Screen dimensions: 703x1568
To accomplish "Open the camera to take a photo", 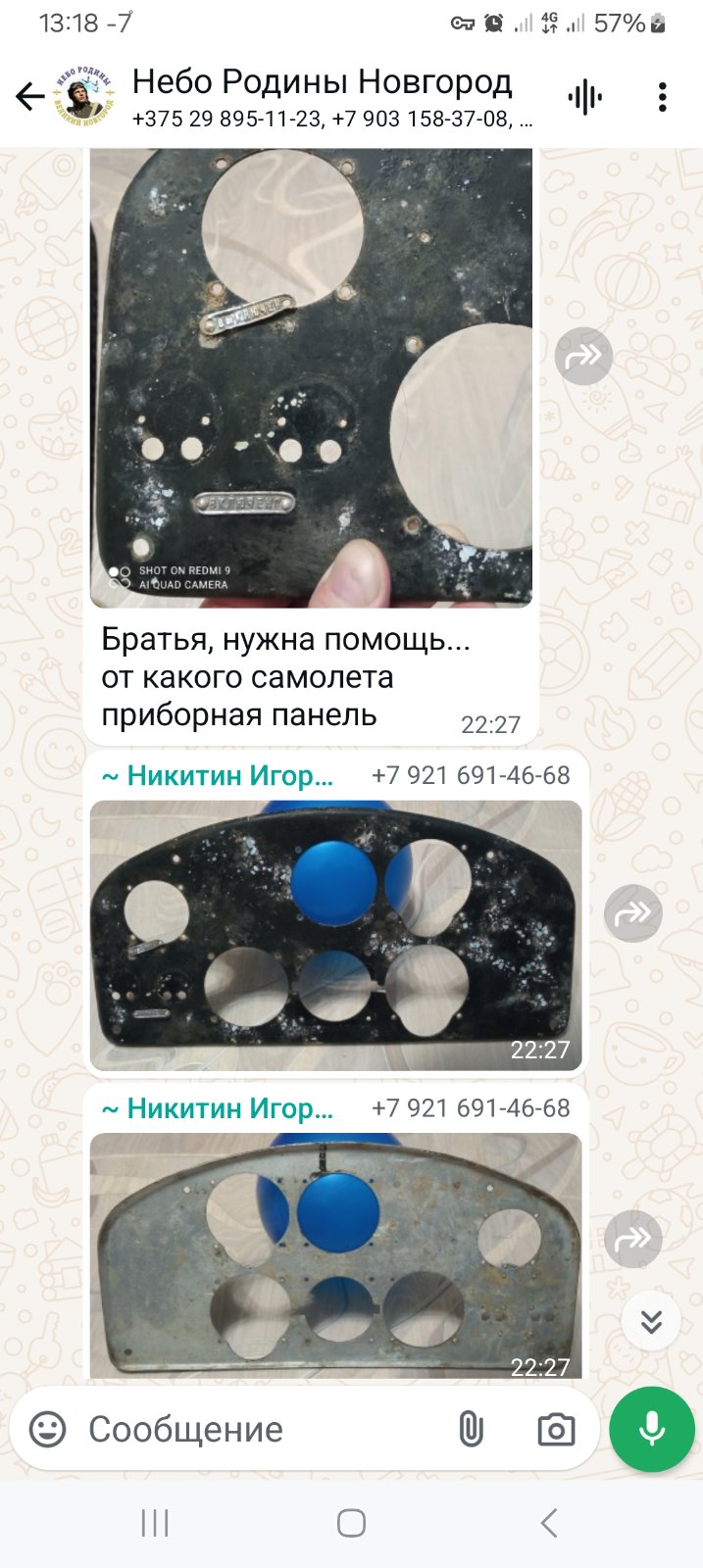I will click(x=556, y=1430).
